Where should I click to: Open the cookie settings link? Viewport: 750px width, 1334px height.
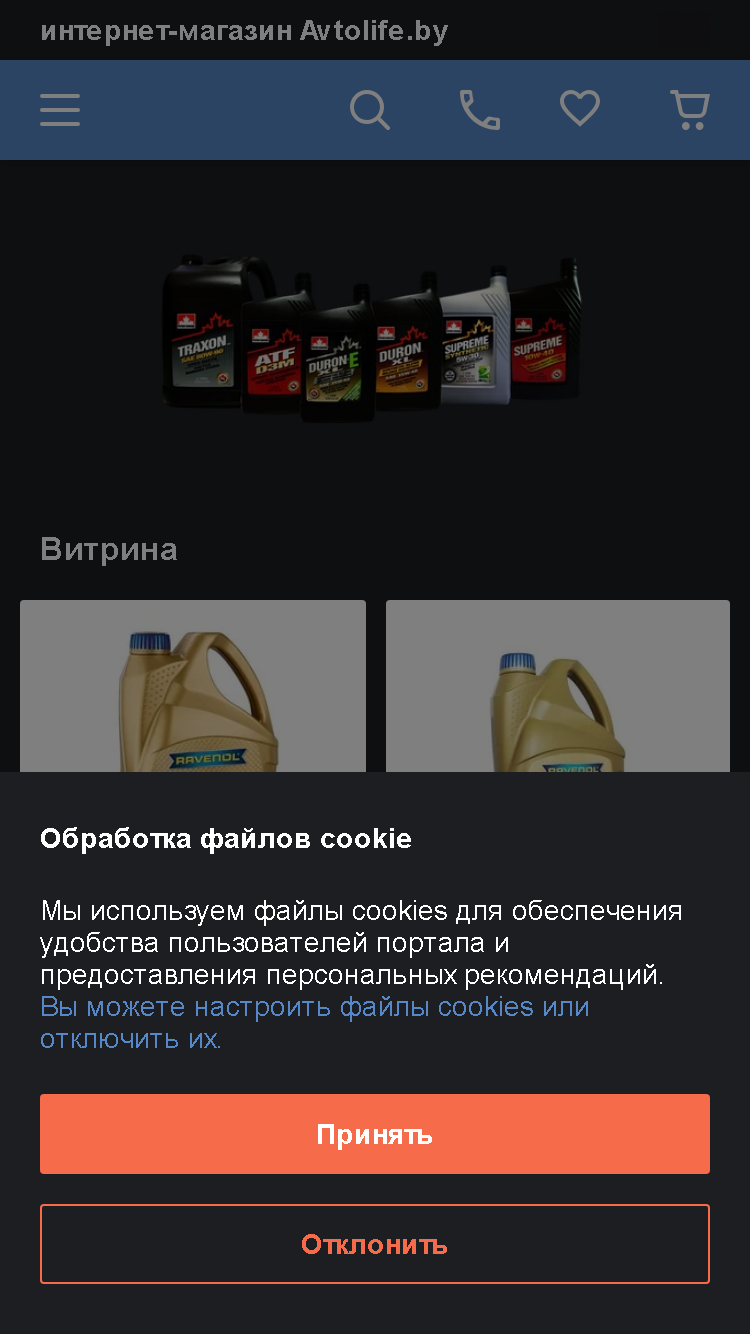click(x=314, y=1022)
